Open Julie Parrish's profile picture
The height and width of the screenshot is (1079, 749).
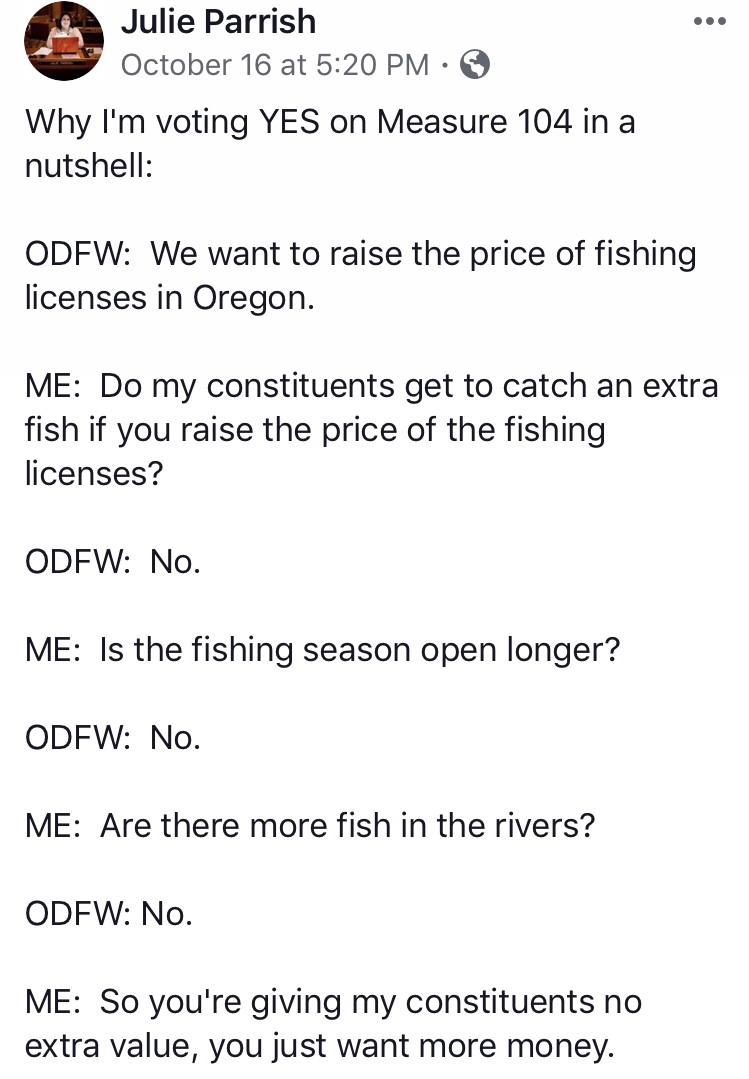coord(63,41)
